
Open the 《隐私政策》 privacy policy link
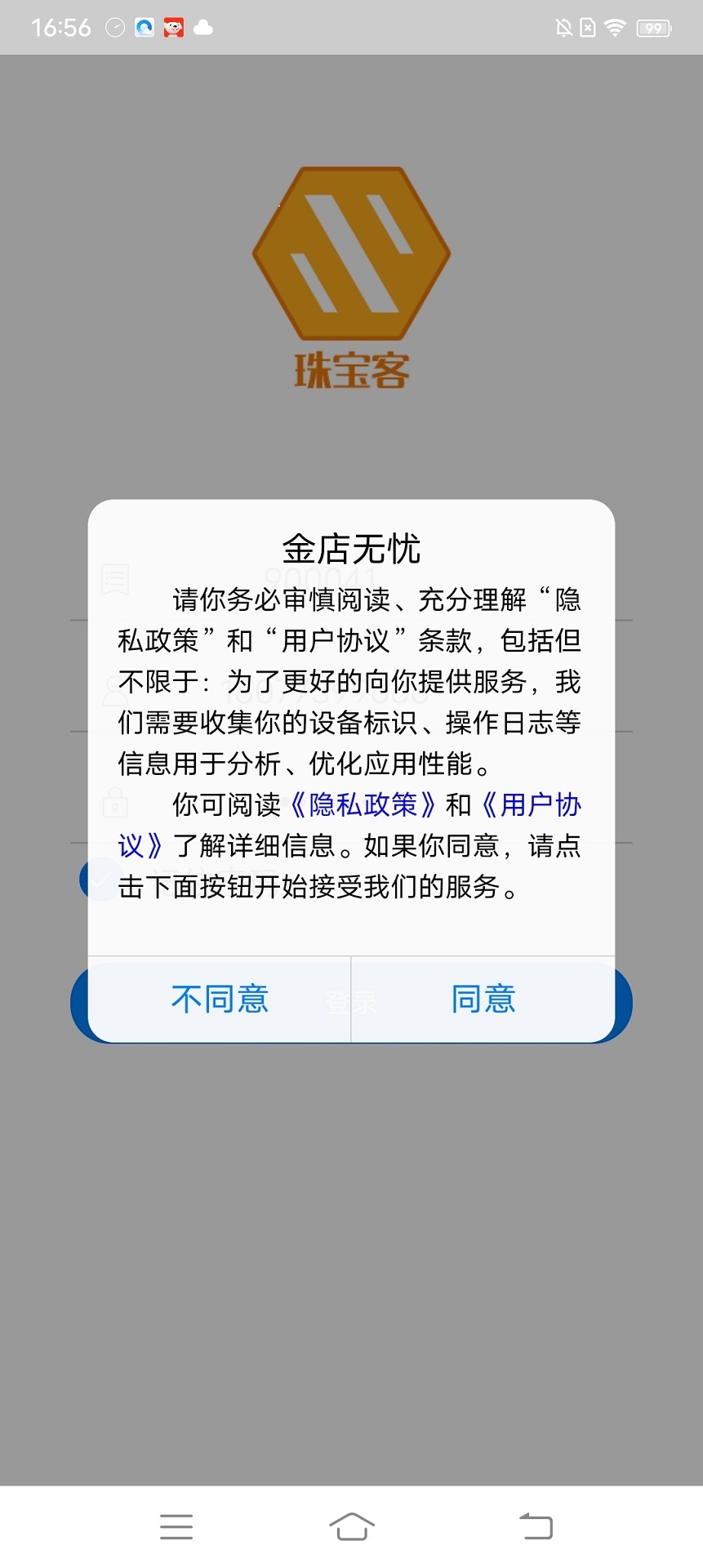pos(362,805)
